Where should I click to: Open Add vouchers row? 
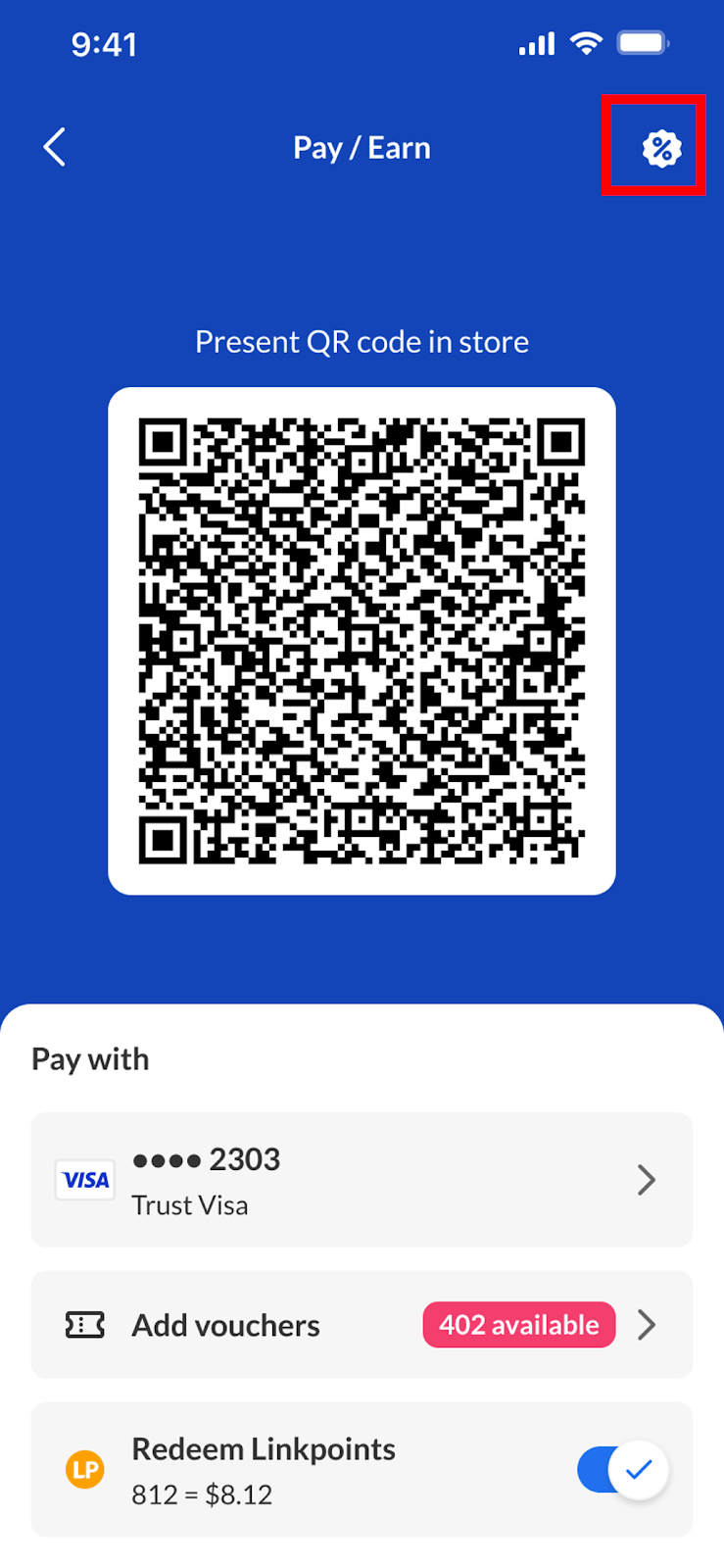click(x=362, y=1325)
